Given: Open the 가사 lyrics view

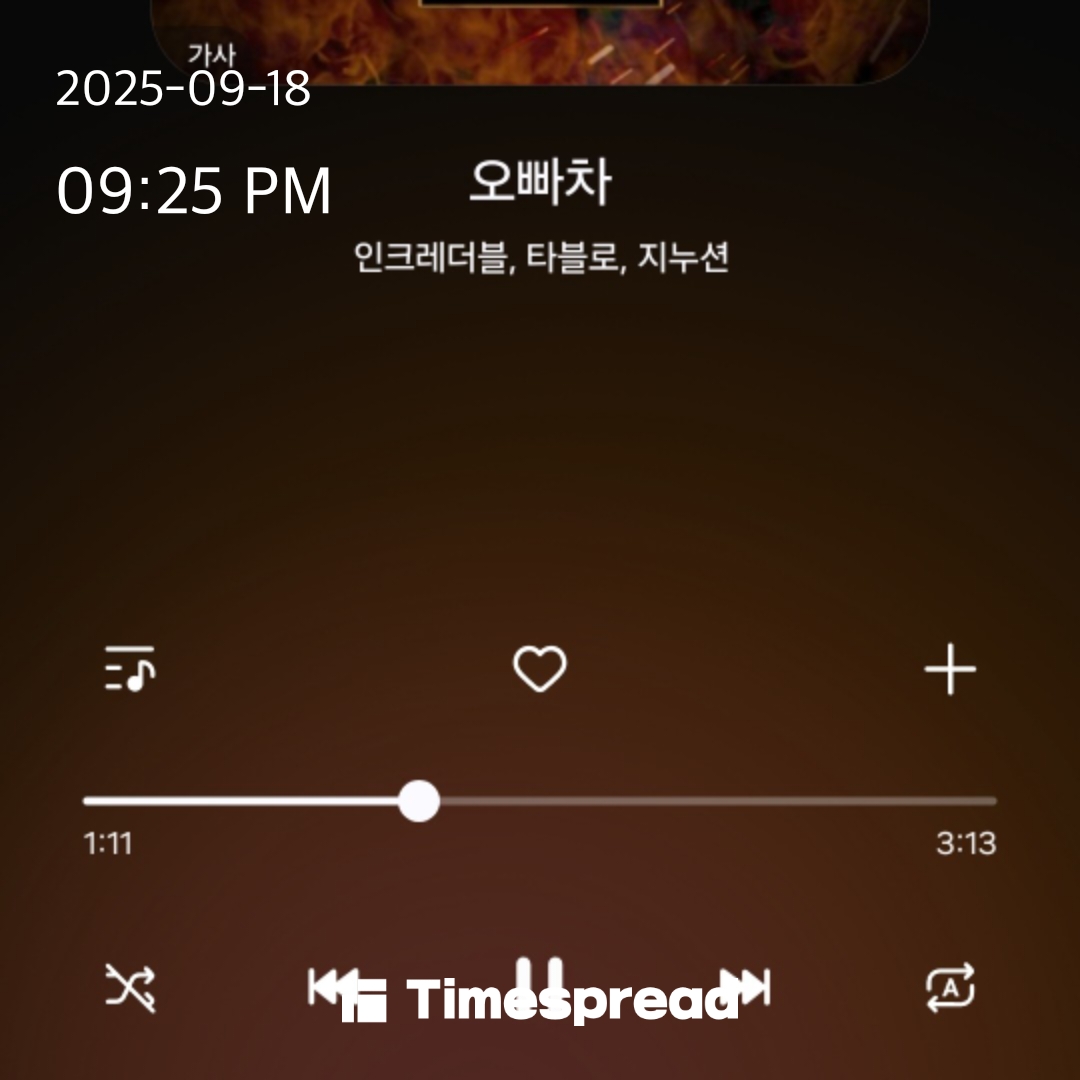Looking at the screenshot, I should [211, 56].
